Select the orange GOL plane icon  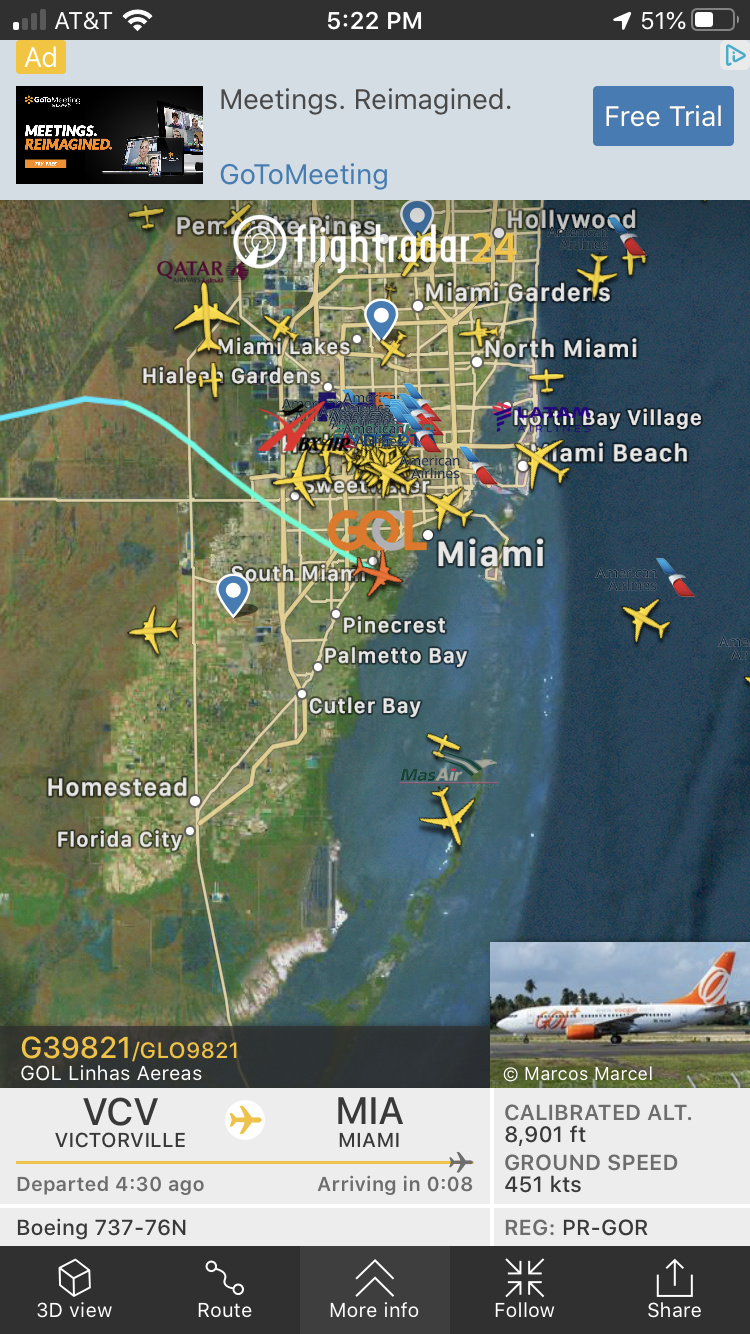[380, 575]
